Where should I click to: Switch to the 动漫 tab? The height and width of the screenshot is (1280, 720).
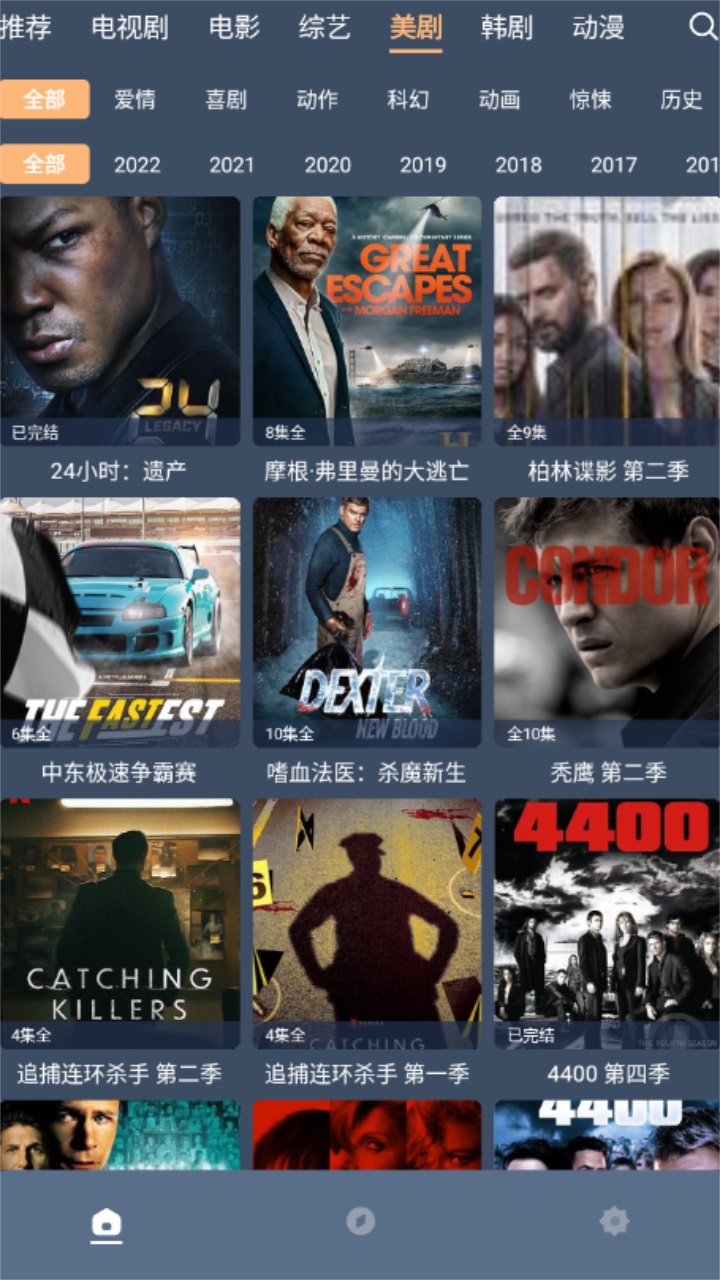click(598, 27)
